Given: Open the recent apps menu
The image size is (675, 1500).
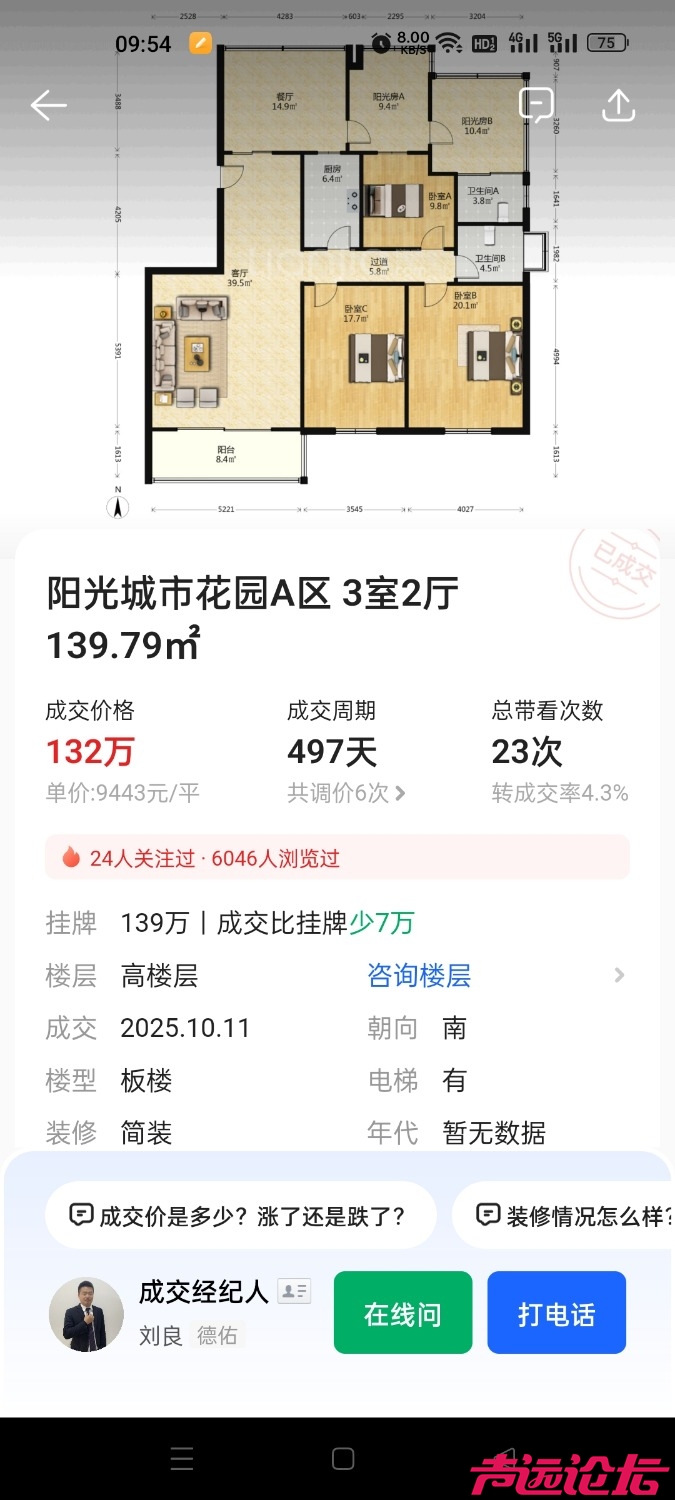Looking at the screenshot, I should click(x=181, y=1458).
